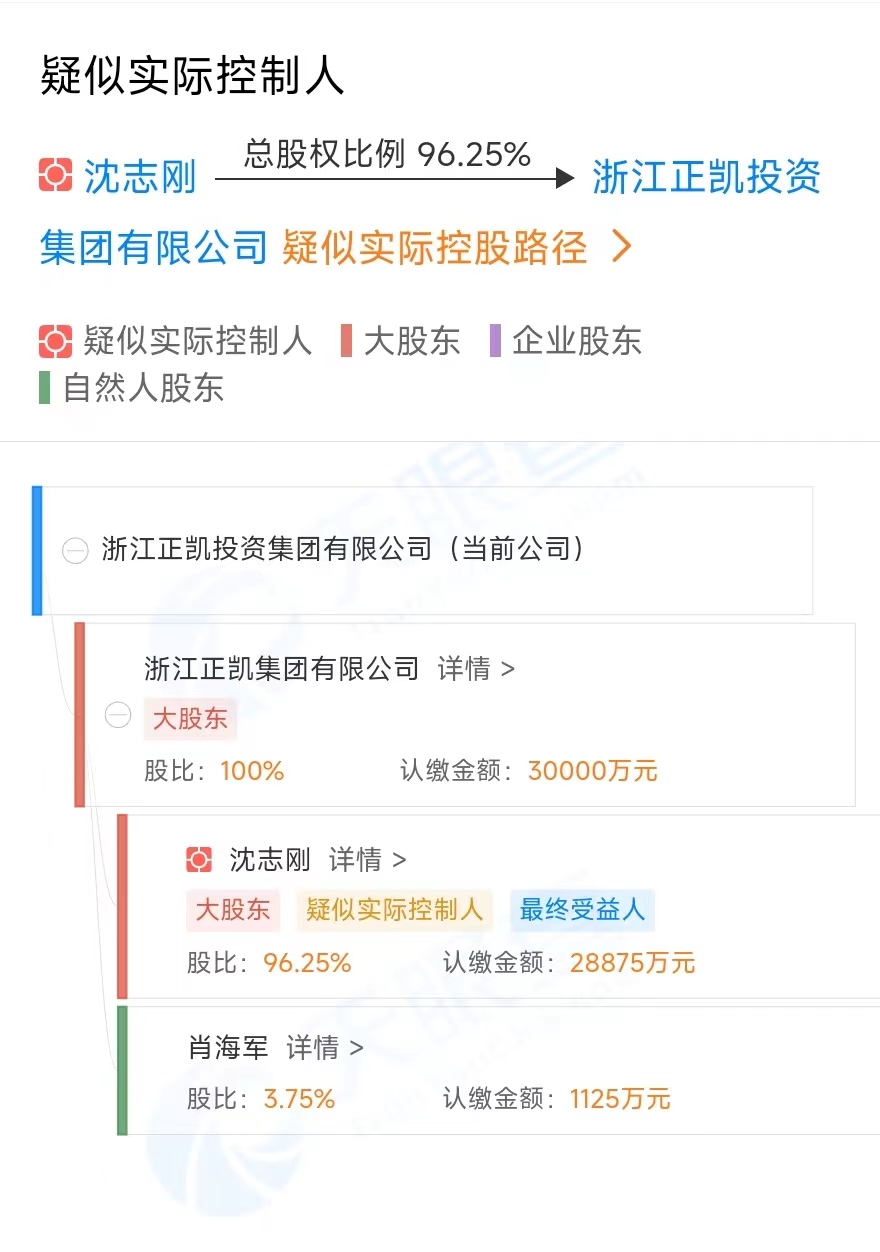Open 详情 for shareholder 沈志刚
The width and height of the screenshot is (880, 1252).
(x=367, y=860)
